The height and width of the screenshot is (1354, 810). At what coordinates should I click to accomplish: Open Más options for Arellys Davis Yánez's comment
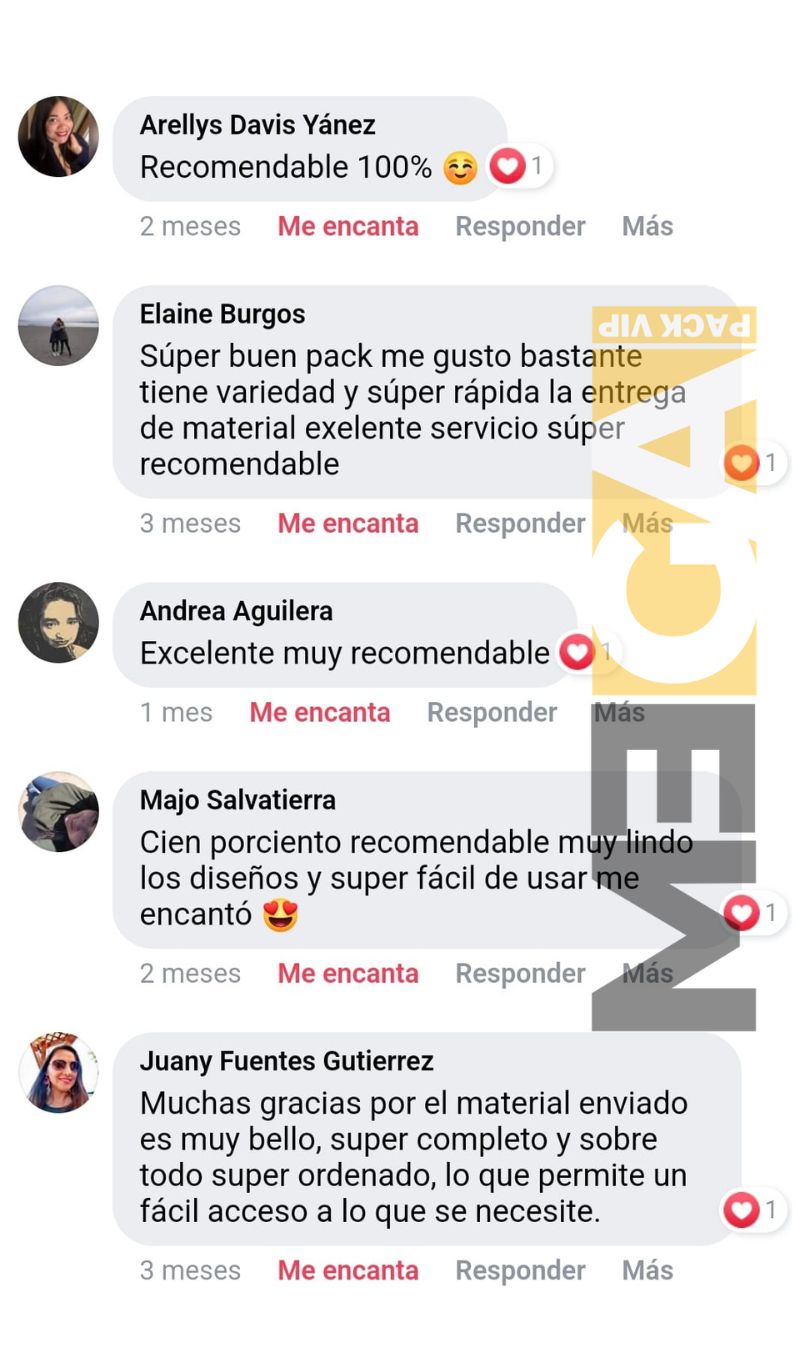(x=647, y=226)
